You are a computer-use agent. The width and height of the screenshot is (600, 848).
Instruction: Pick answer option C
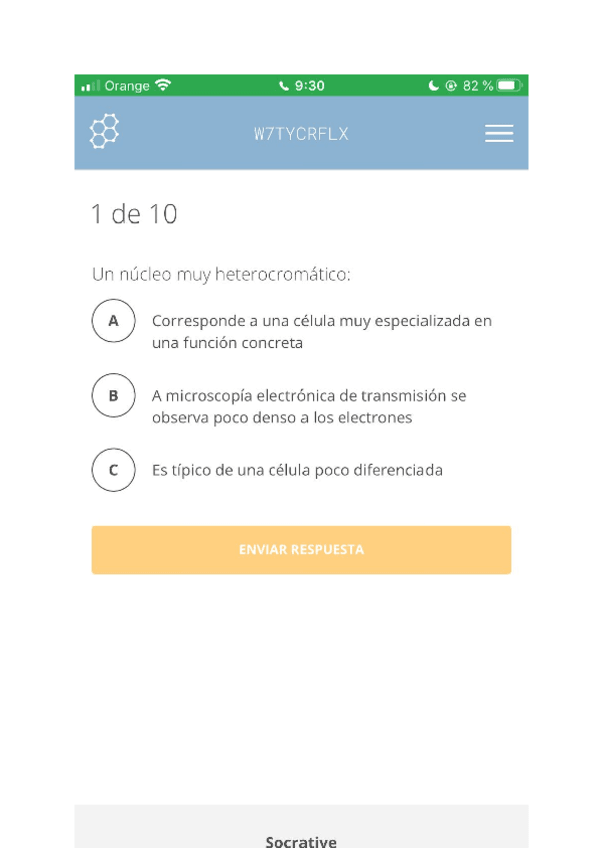pos(113,470)
